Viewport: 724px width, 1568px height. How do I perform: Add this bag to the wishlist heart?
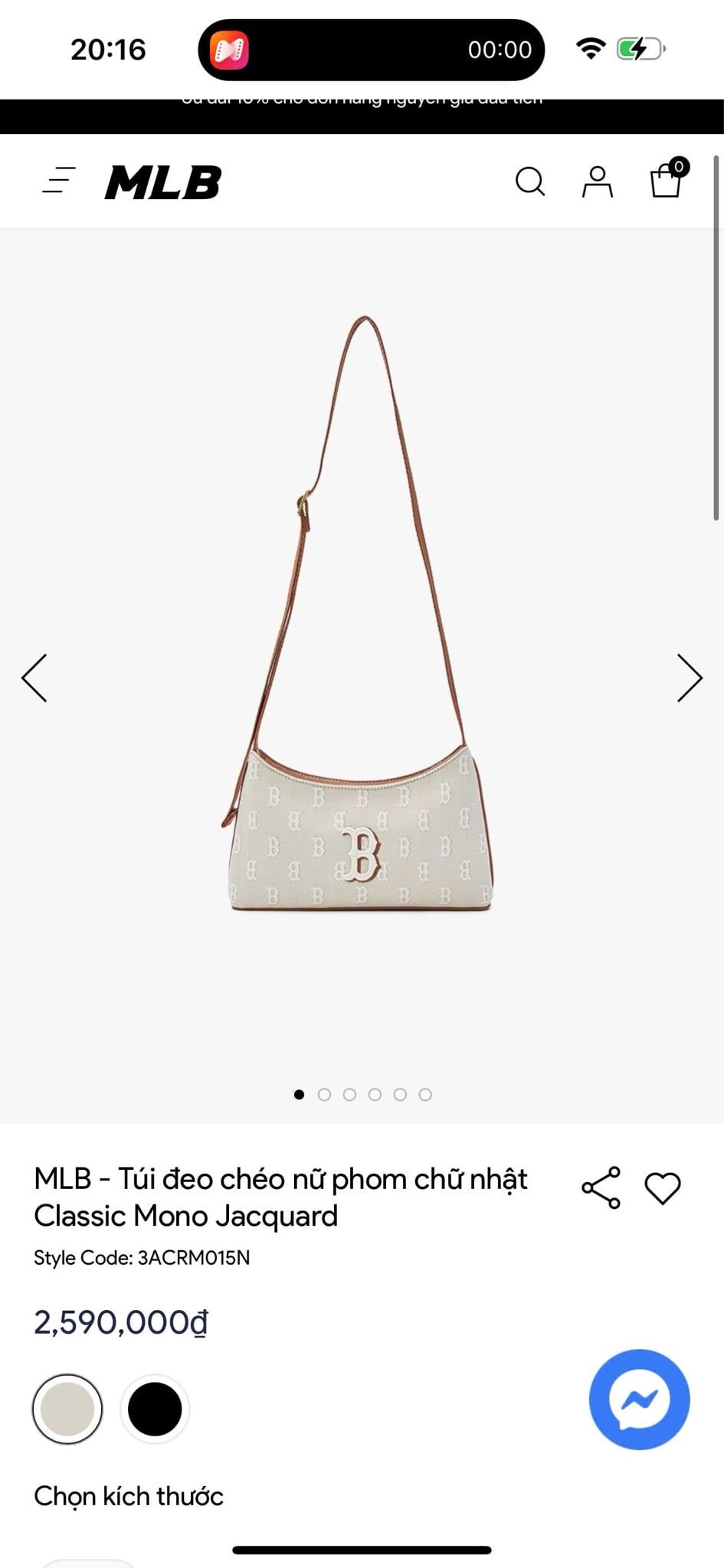point(663,1188)
